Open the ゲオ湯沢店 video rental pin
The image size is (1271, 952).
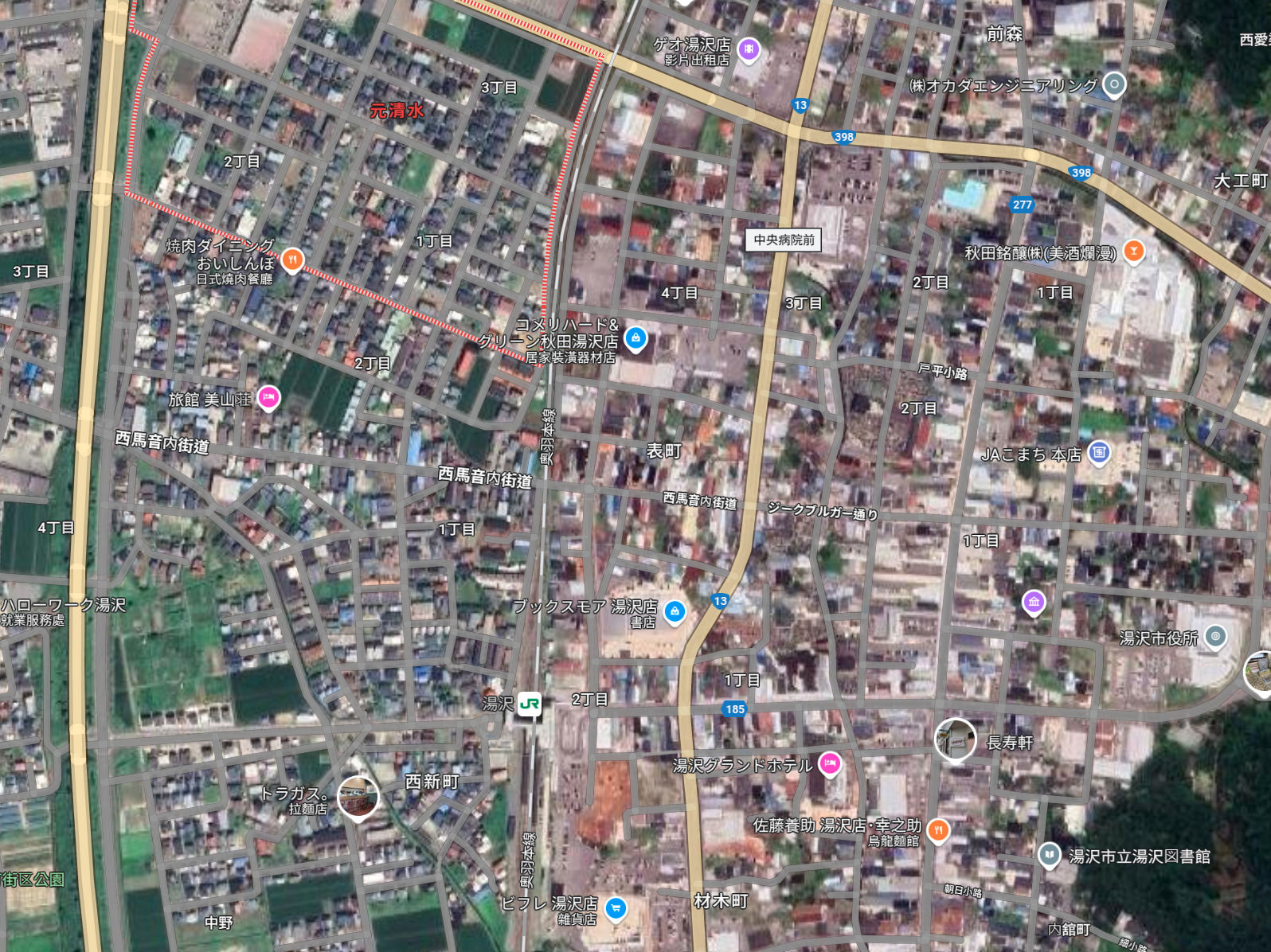pyautogui.click(x=748, y=49)
